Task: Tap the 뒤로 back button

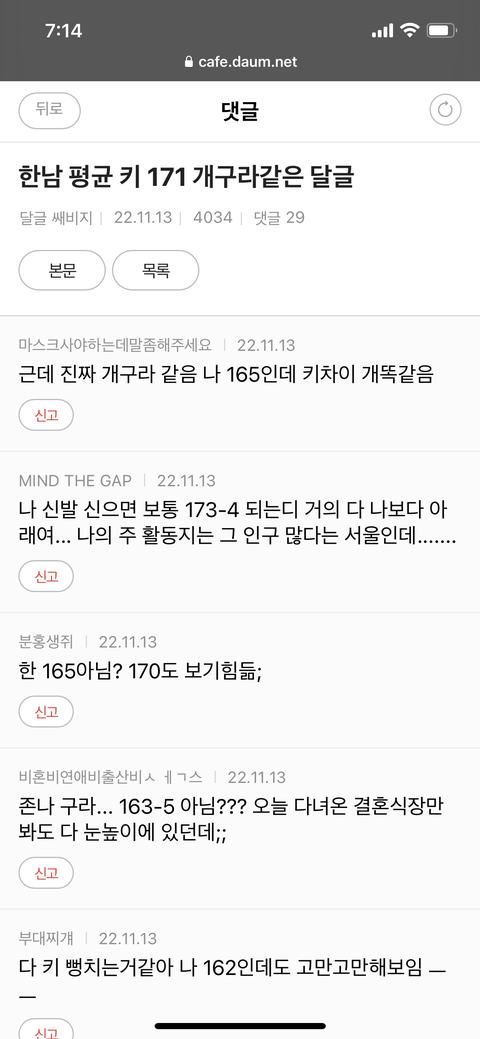Action: (x=50, y=110)
